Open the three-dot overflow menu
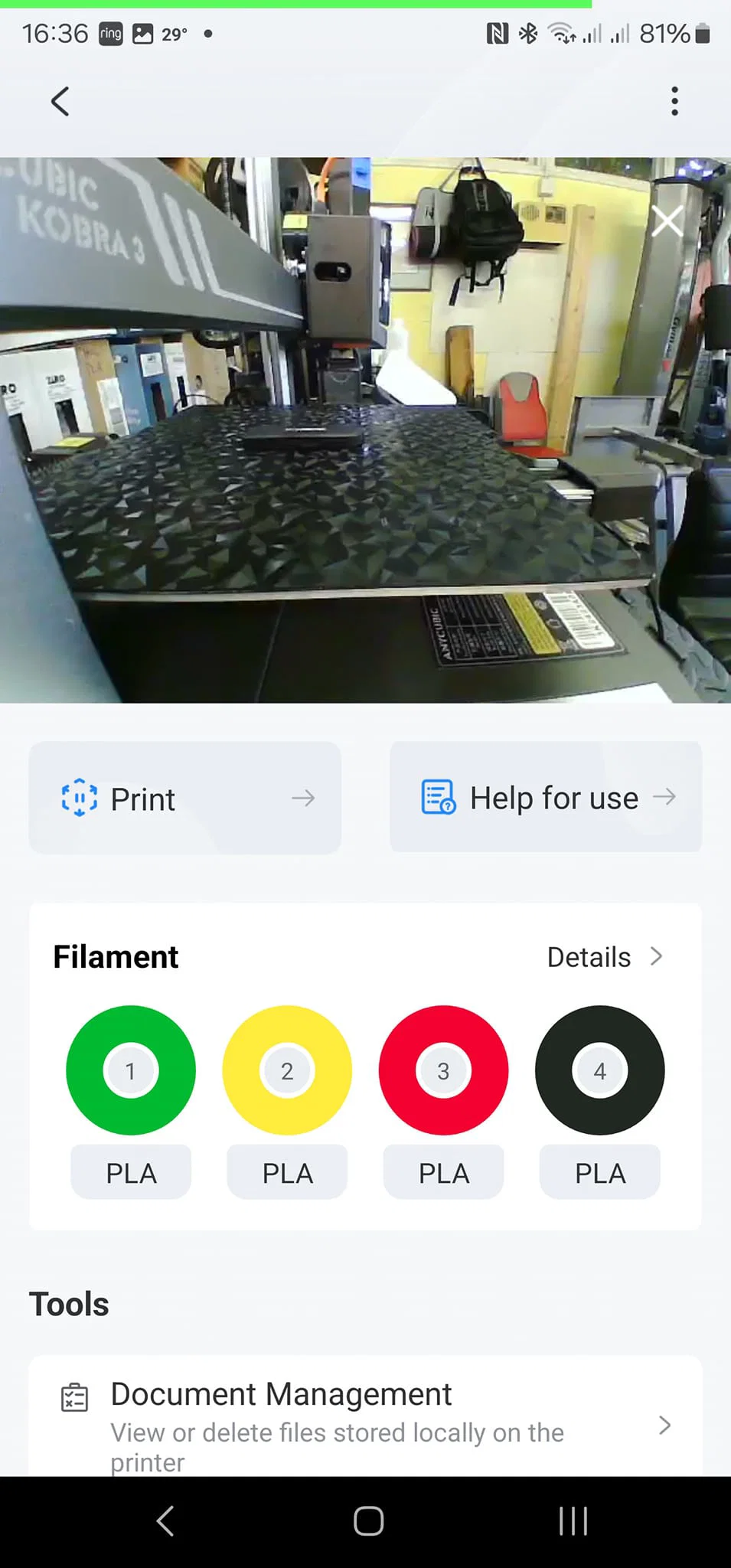The height and width of the screenshot is (1568, 731). point(674,101)
